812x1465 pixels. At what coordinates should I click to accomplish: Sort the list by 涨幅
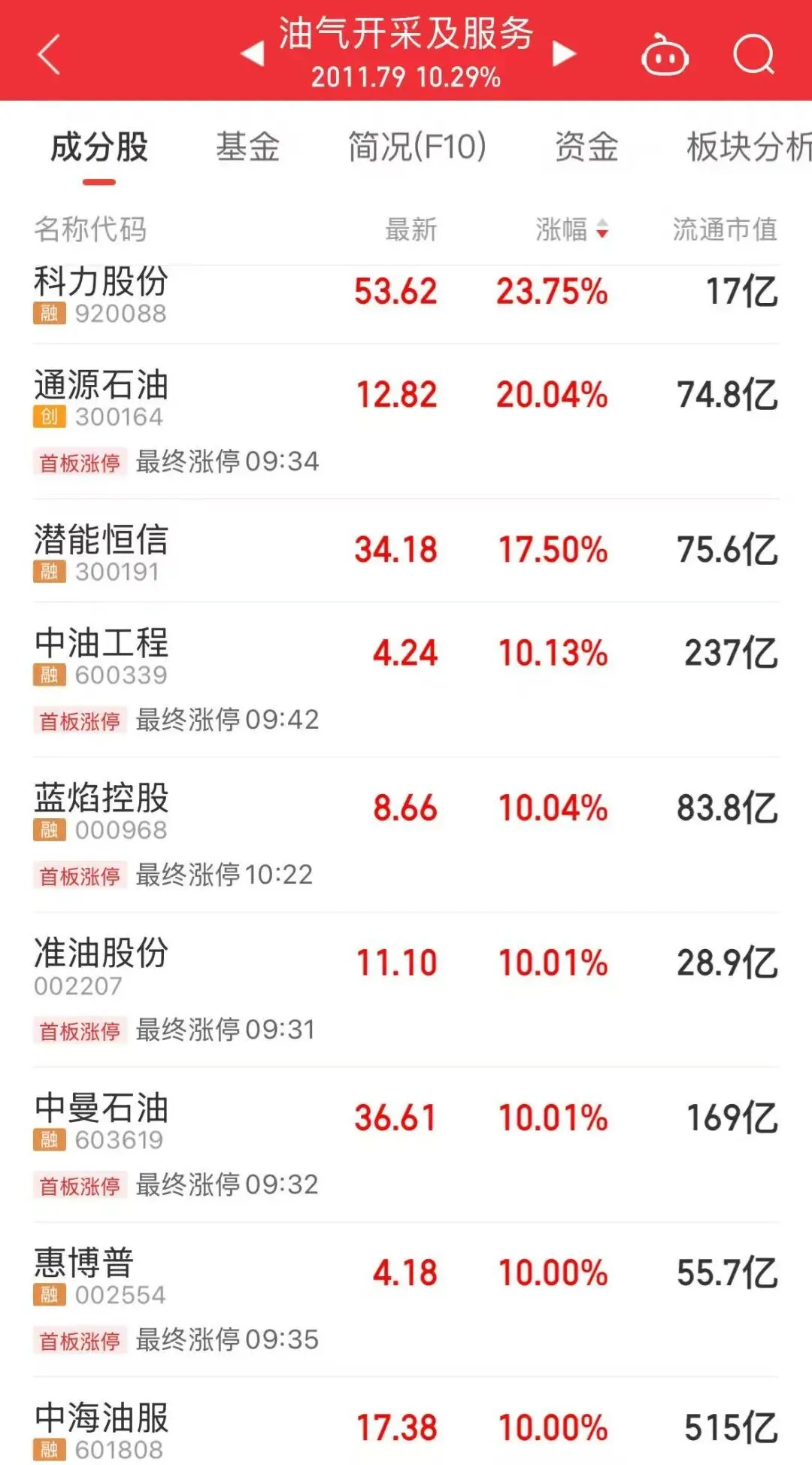571,229
